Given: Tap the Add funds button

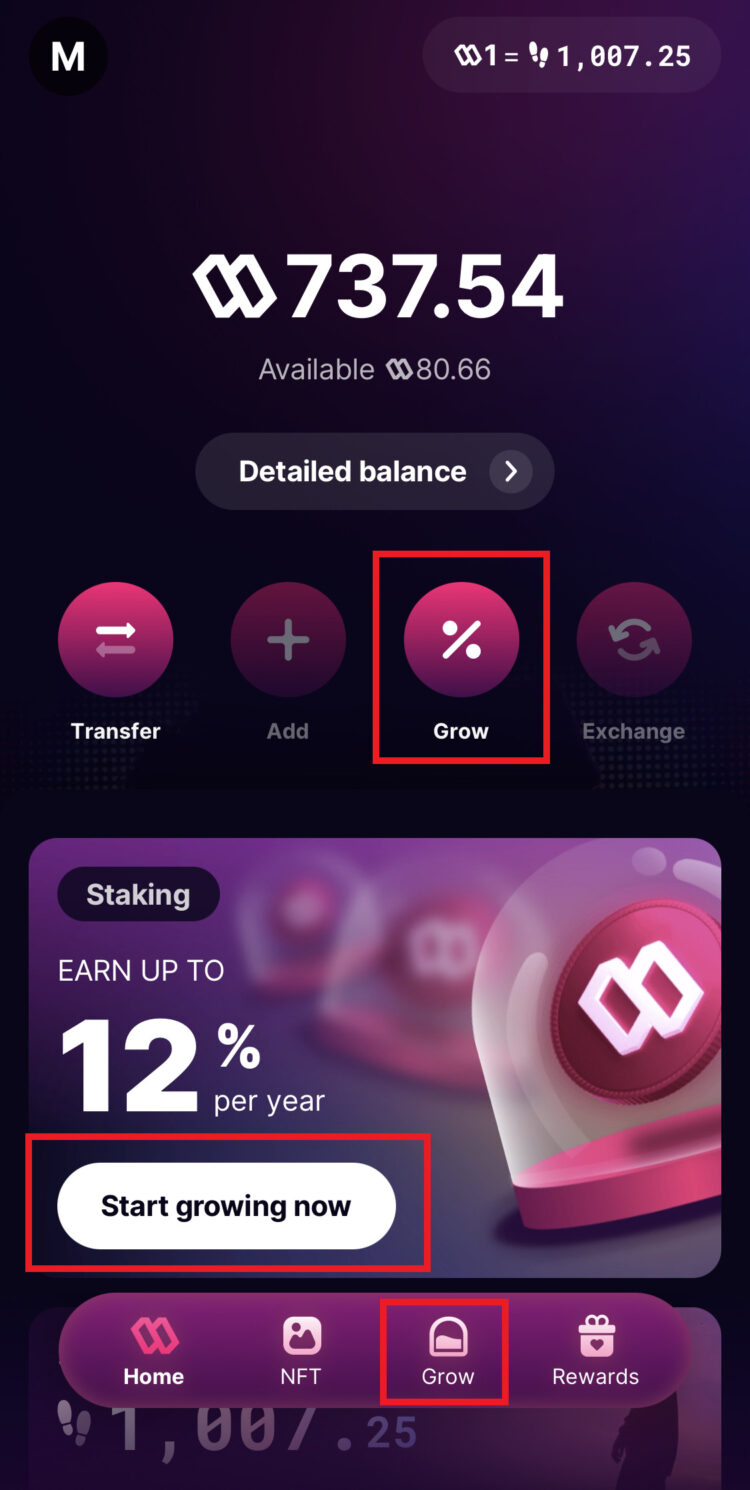Looking at the screenshot, I should click(288, 640).
